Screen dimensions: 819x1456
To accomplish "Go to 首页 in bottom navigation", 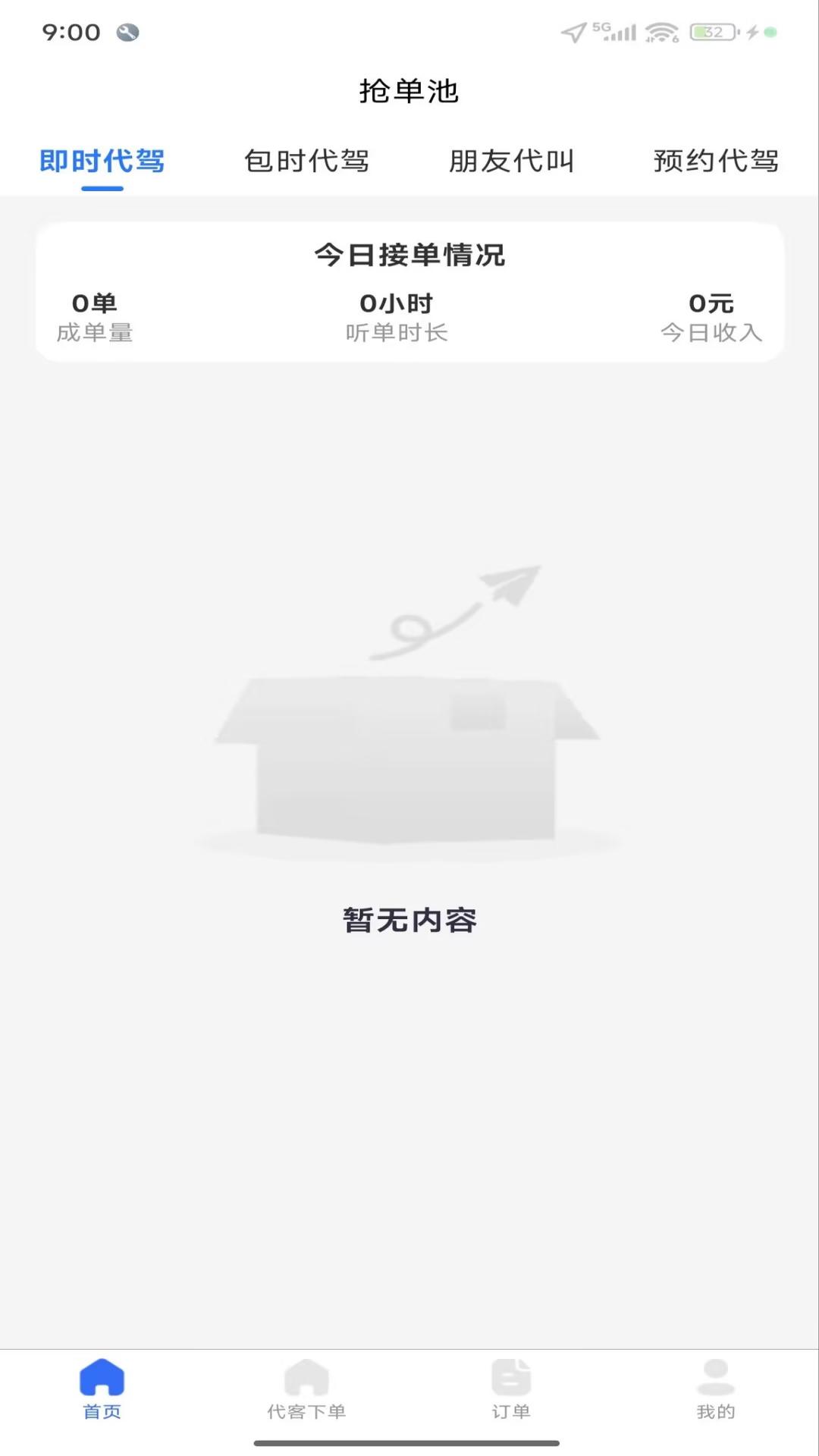I will pos(102,1389).
